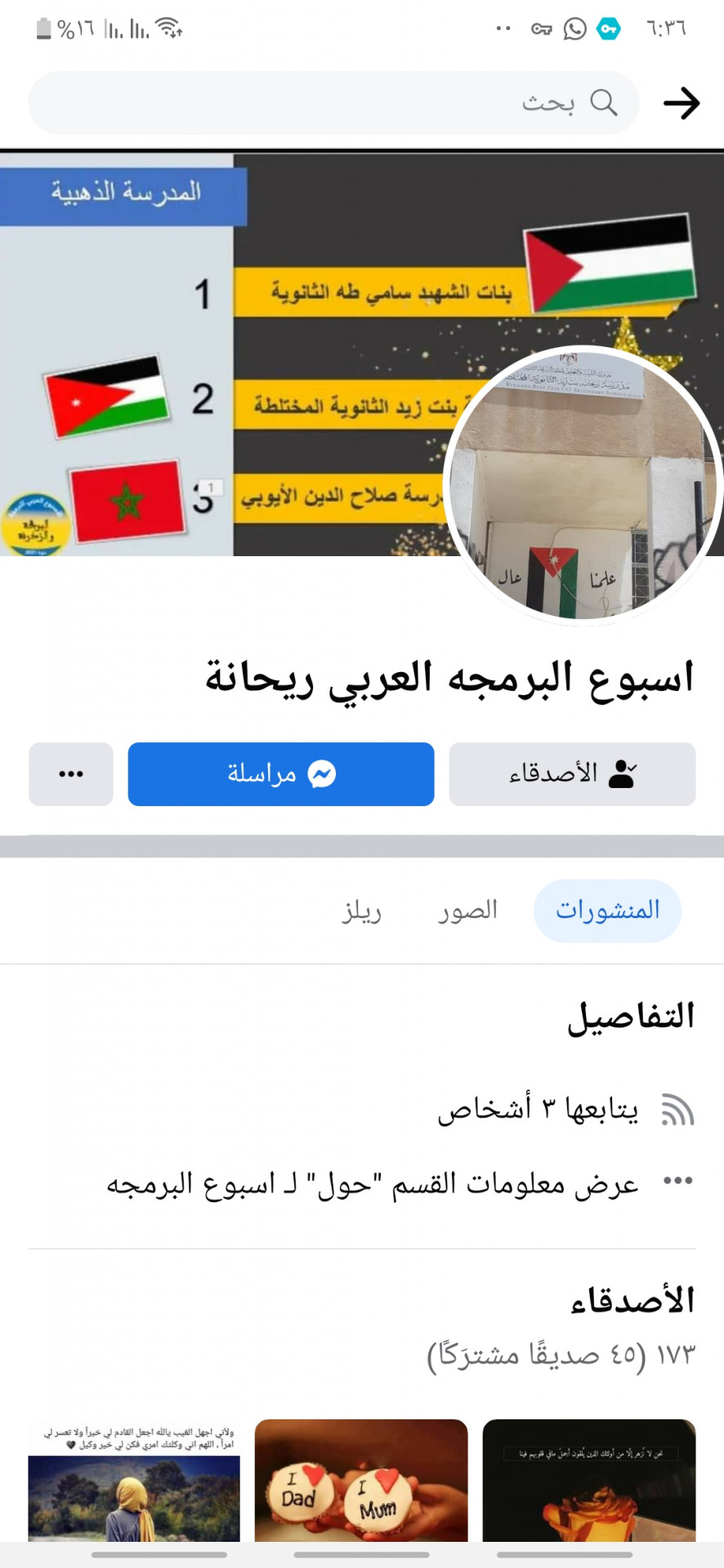This screenshot has height=1568, width=724.
Task: View the round profile picture
Action: click(x=583, y=484)
